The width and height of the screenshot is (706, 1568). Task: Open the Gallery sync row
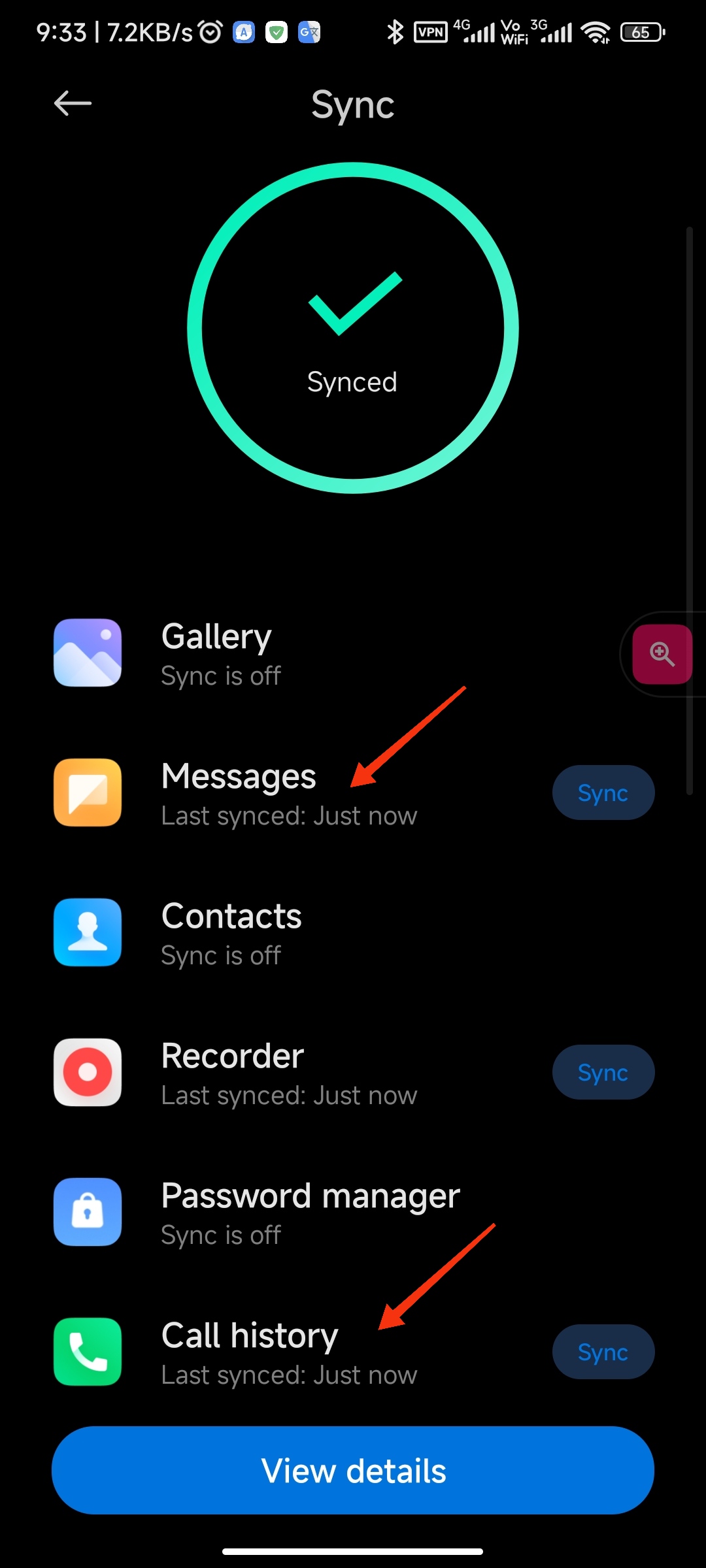pos(353,653)
